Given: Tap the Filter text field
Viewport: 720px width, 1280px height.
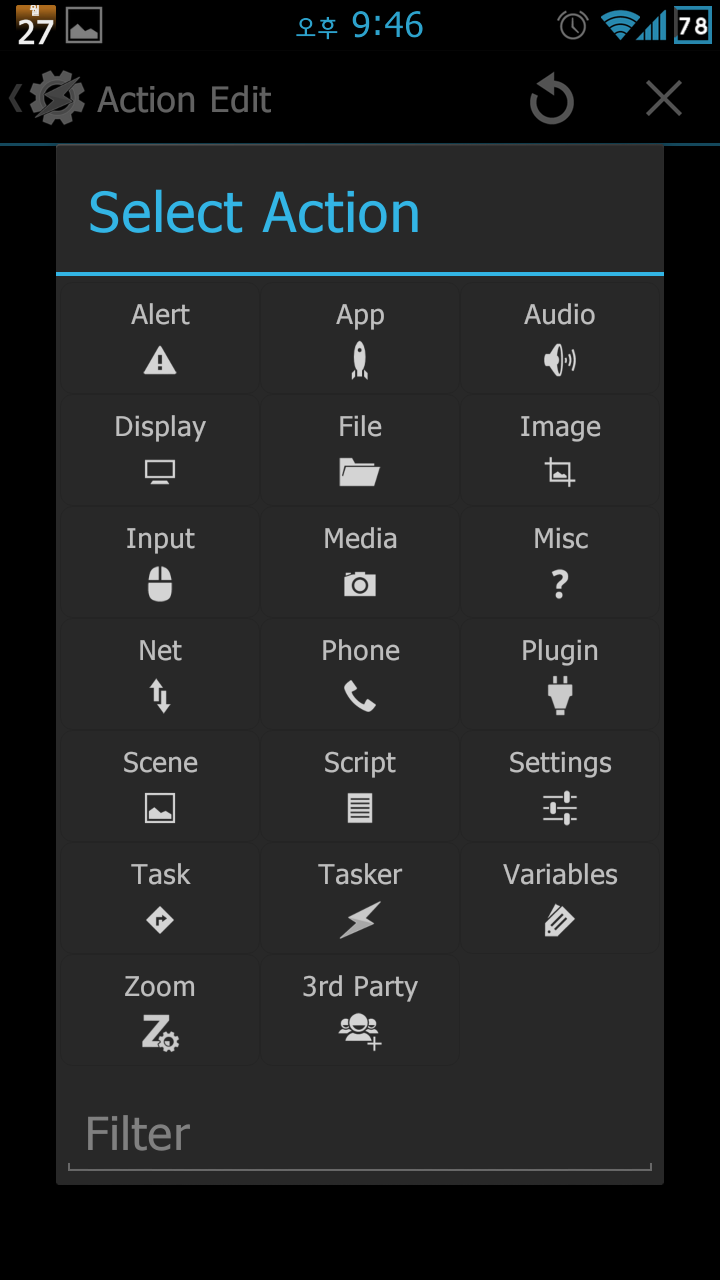Looking at the screenshot, I should 360,1135.
